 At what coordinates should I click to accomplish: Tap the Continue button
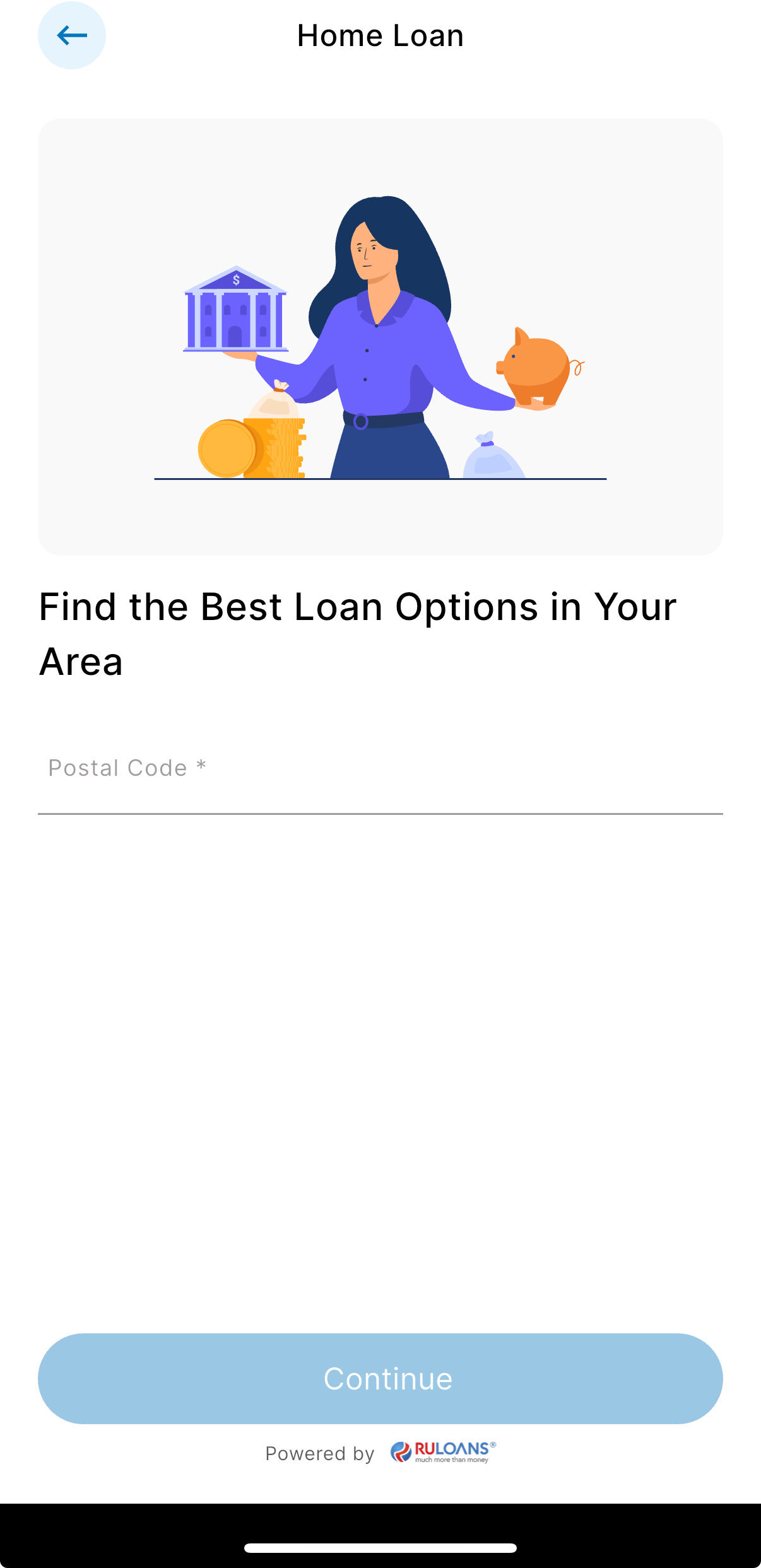380,1378
